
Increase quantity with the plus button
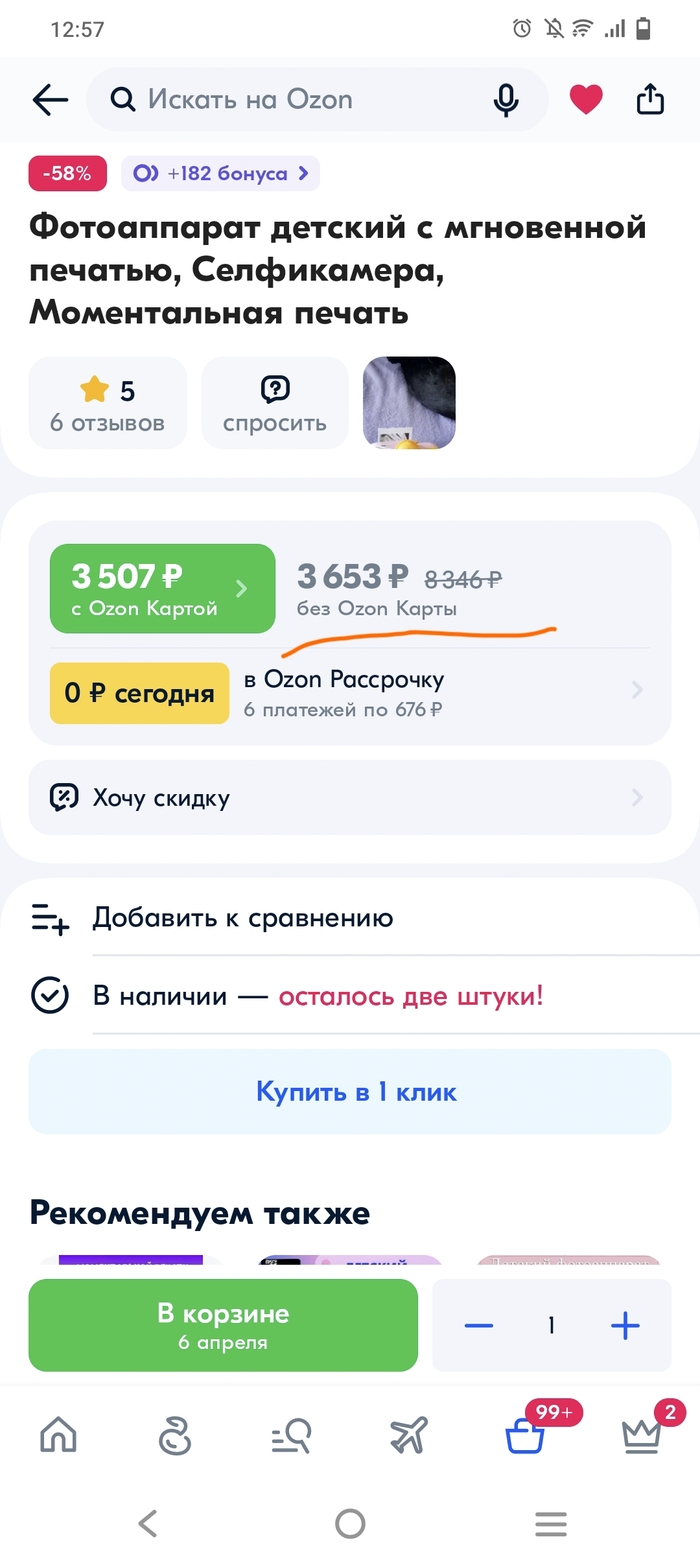coord(625,1326)
